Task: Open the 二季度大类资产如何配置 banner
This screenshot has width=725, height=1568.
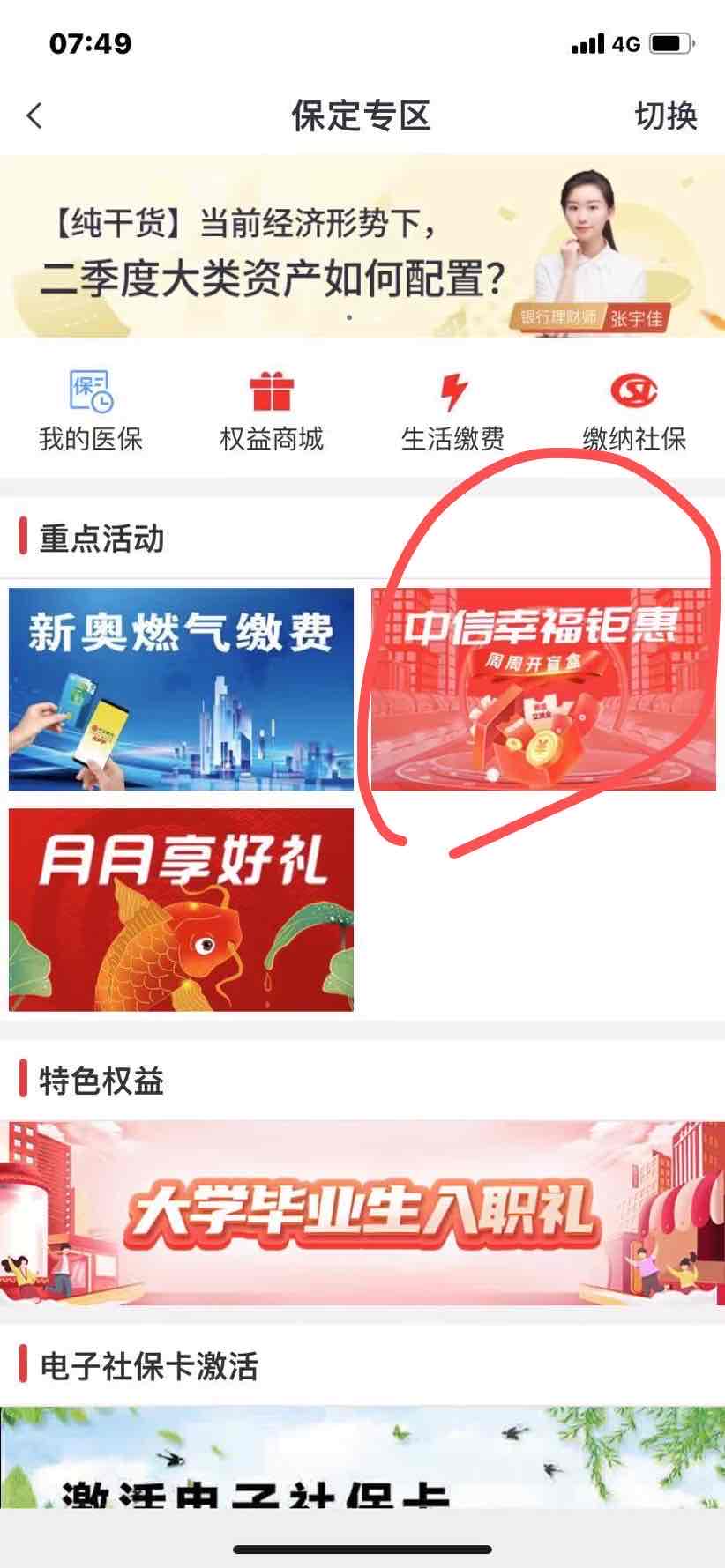Action: (362, 247)
